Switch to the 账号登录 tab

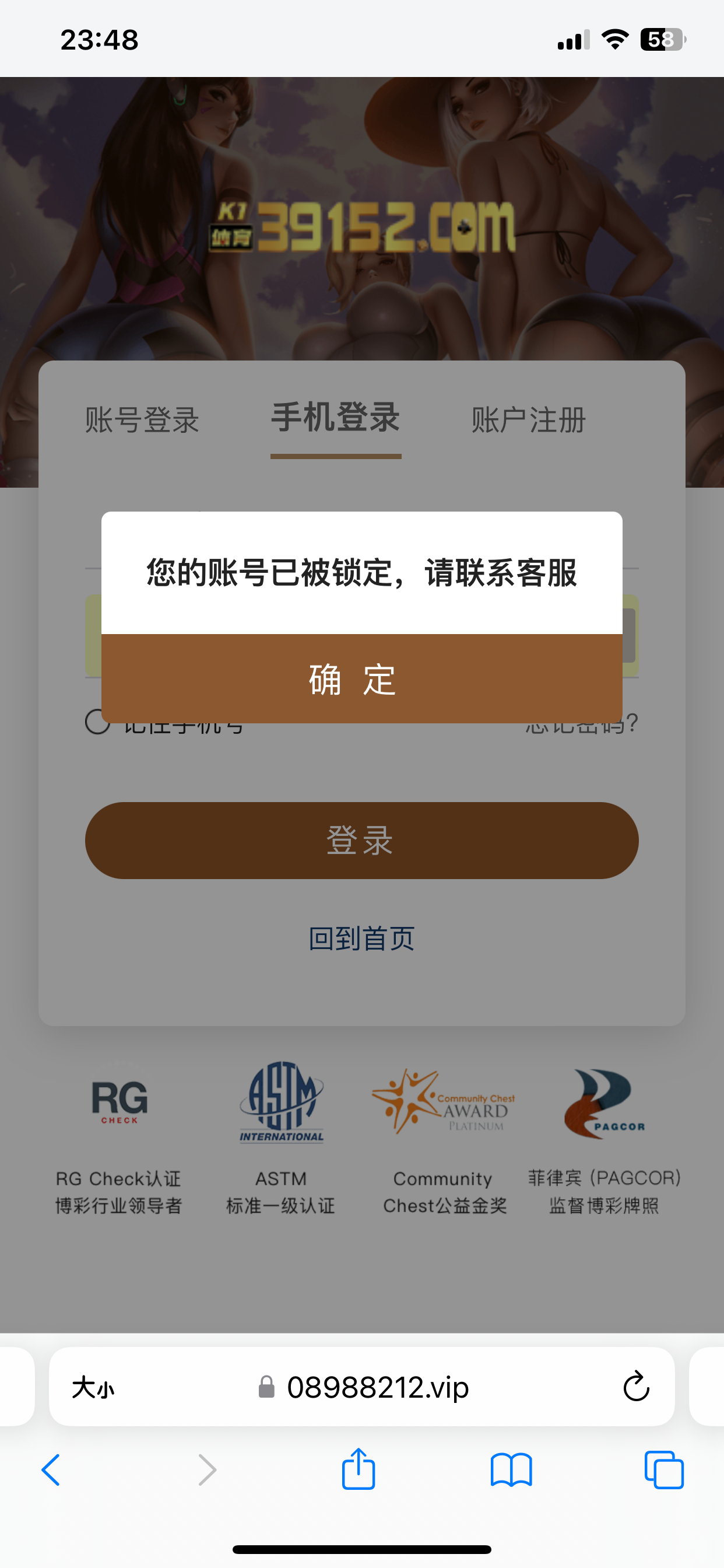pyautogui.click(x=142, y=420)
